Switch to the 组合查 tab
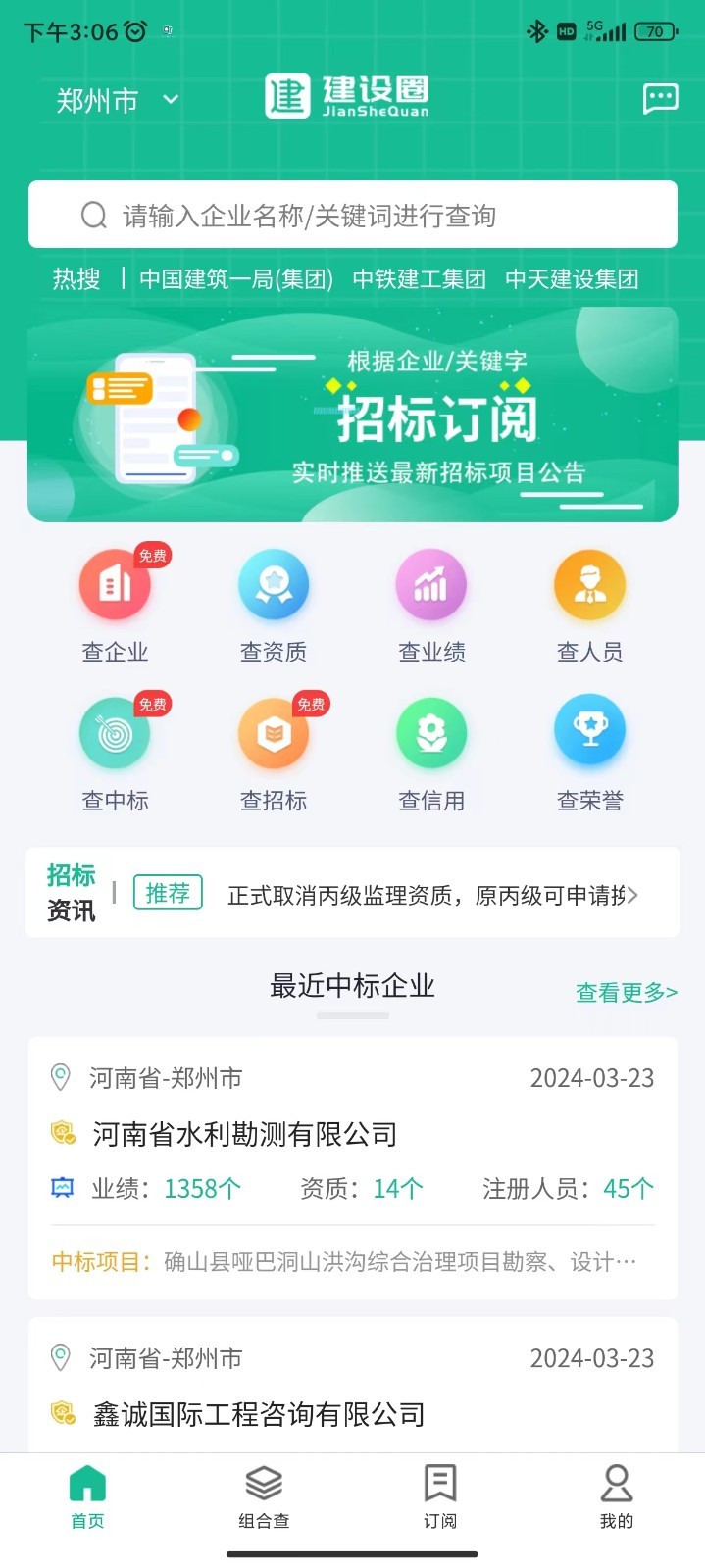This screenshot has width=705, height=1568. point(264,1496)
